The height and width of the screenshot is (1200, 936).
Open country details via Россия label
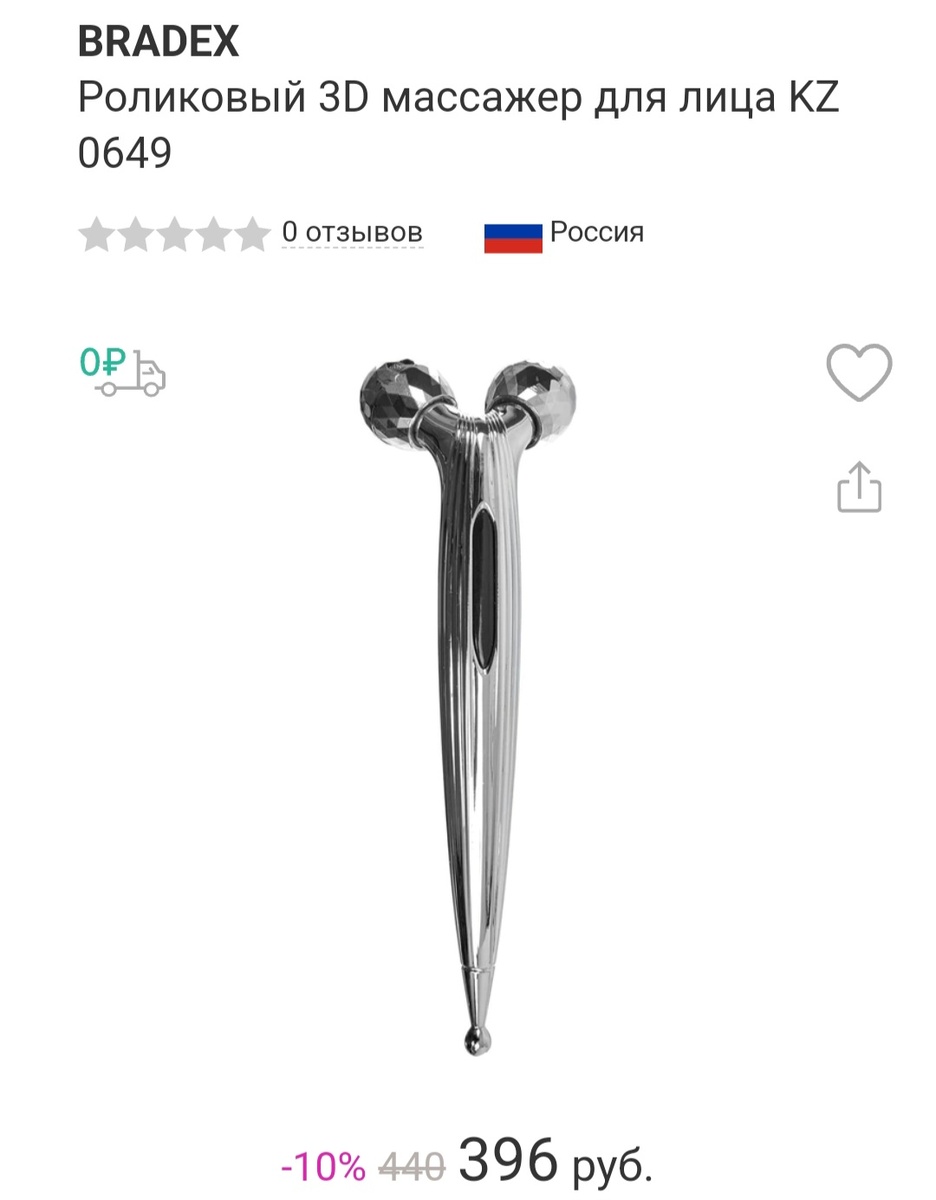point(596,233)
